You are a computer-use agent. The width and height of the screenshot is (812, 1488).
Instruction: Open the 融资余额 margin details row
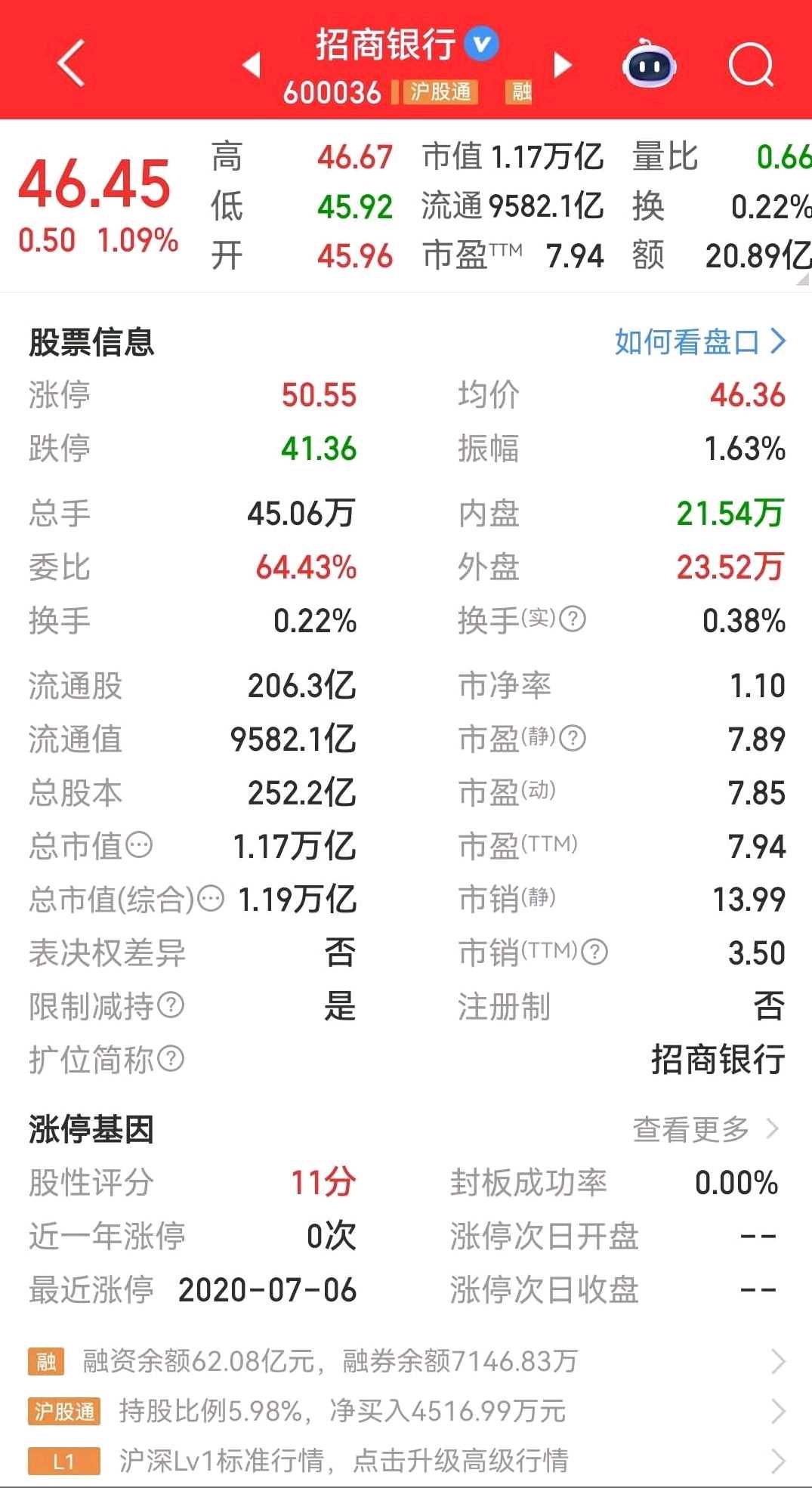(x=406, y=1361)
